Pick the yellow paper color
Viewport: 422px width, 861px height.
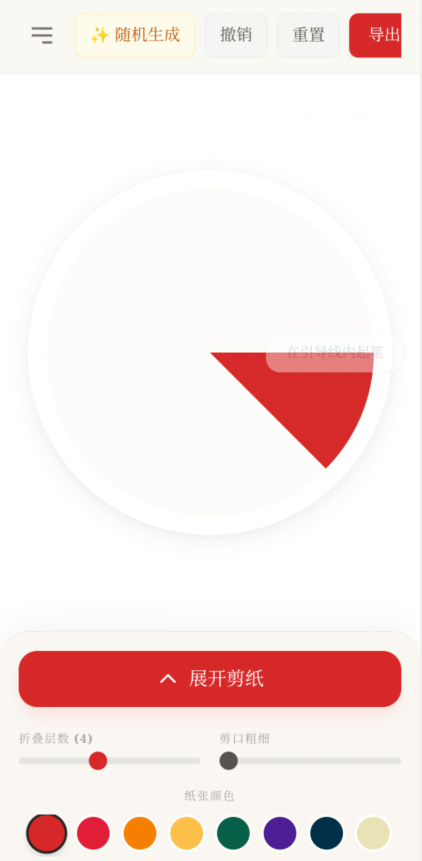tap(187, 833)
